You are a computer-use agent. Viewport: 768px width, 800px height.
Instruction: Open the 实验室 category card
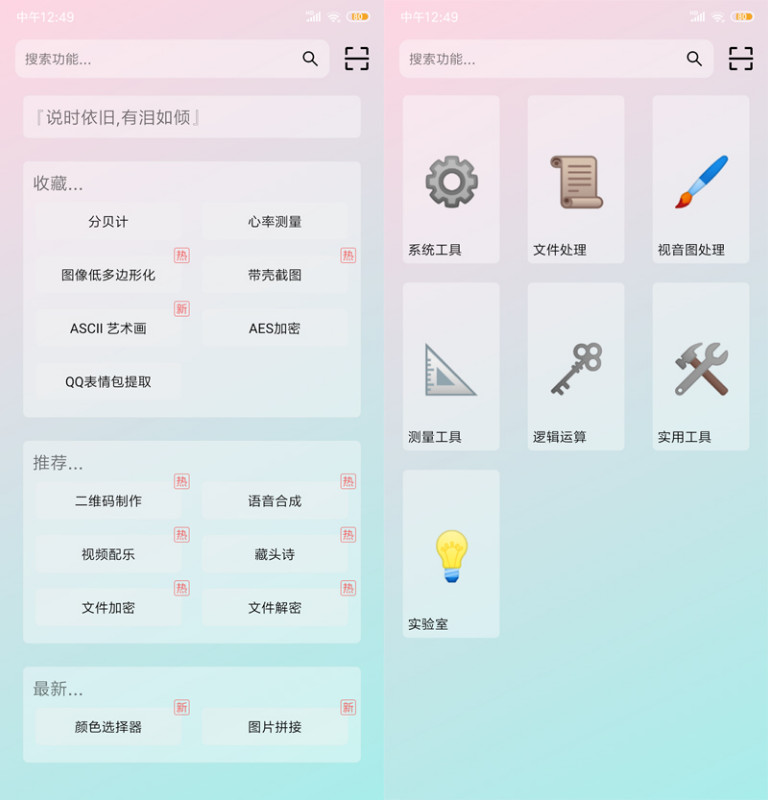click(x=451, y=554)
